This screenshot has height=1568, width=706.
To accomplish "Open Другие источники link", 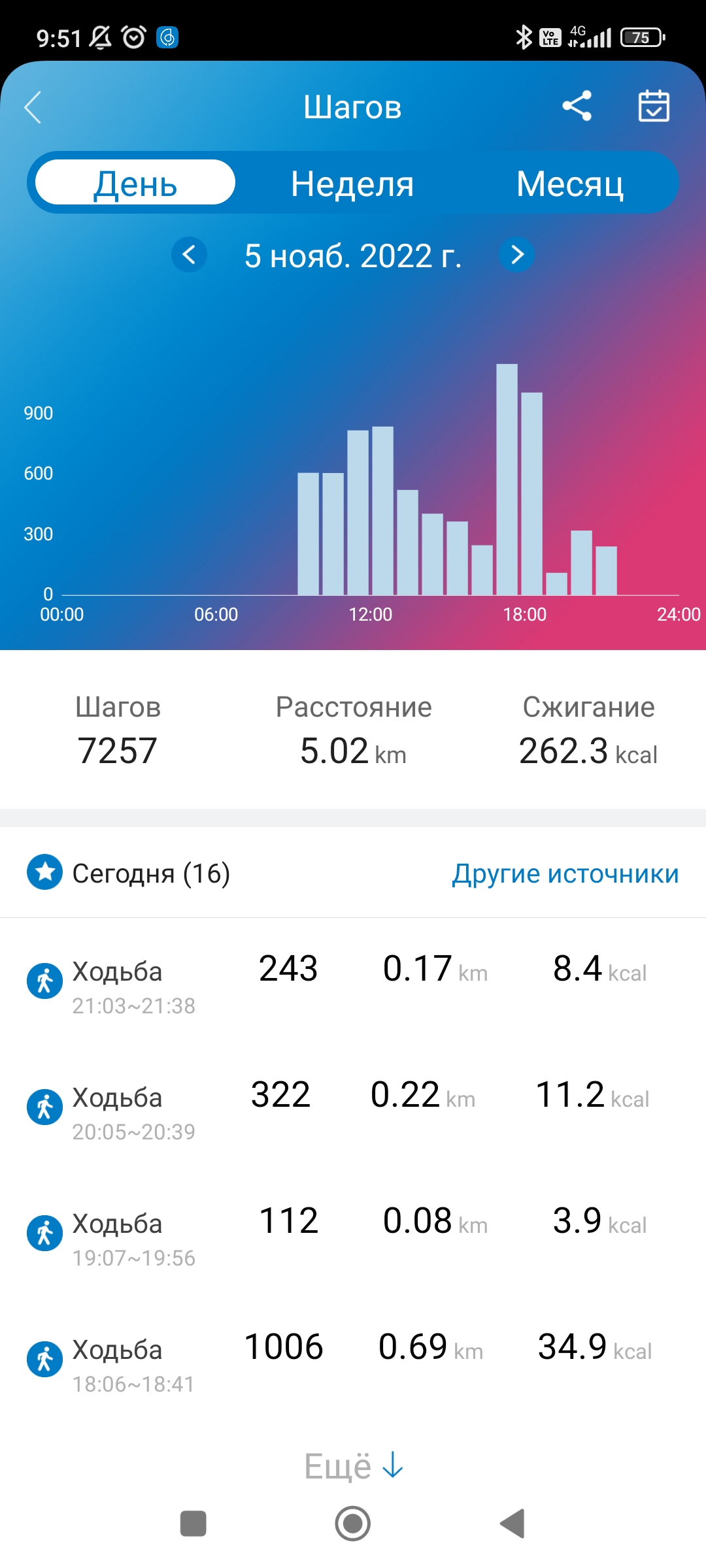I will [x=565, y=874].
